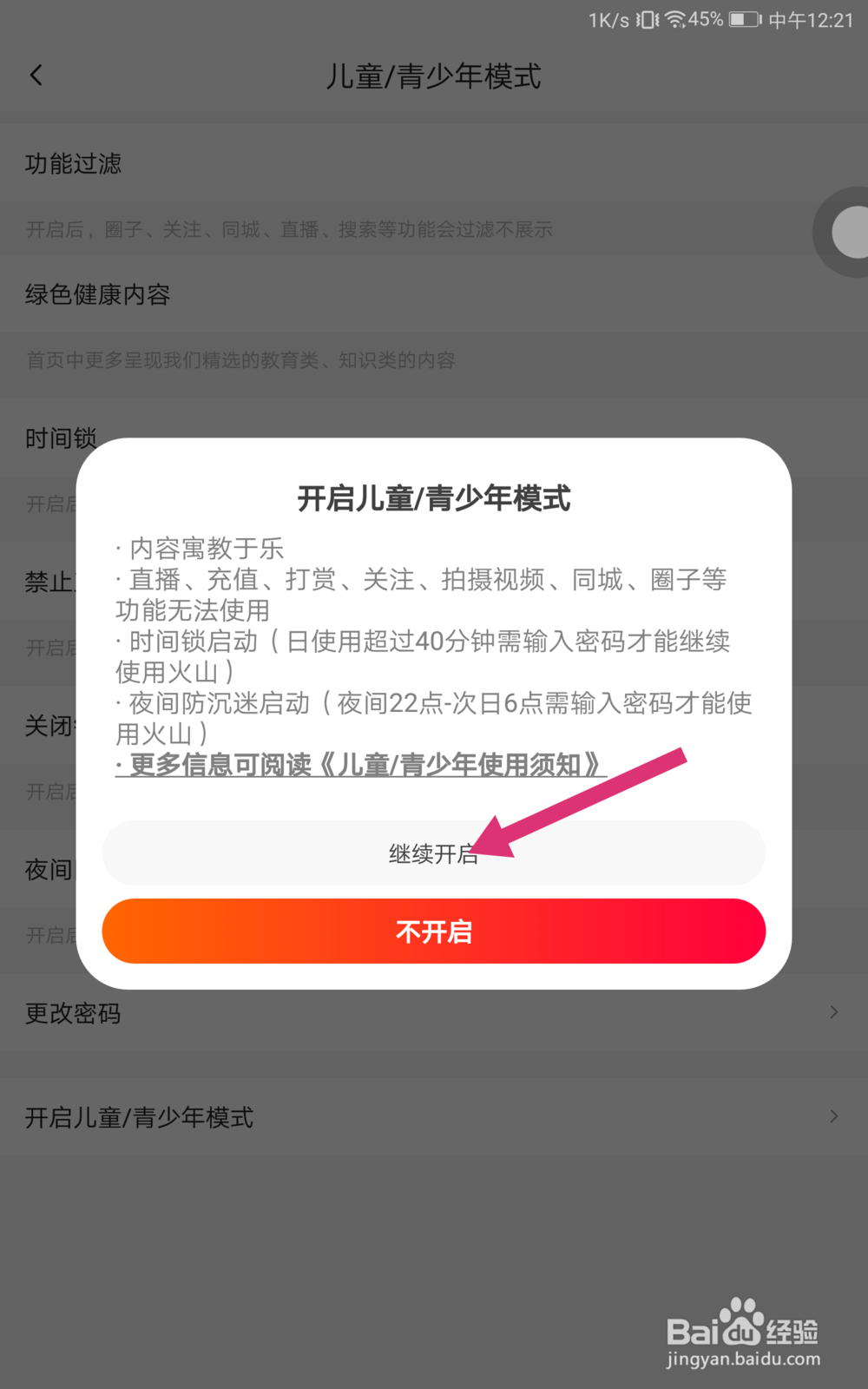Tap 不开启 to decline teen mode
Viewport: 868px width, 1389px height.
coord(434,931)
